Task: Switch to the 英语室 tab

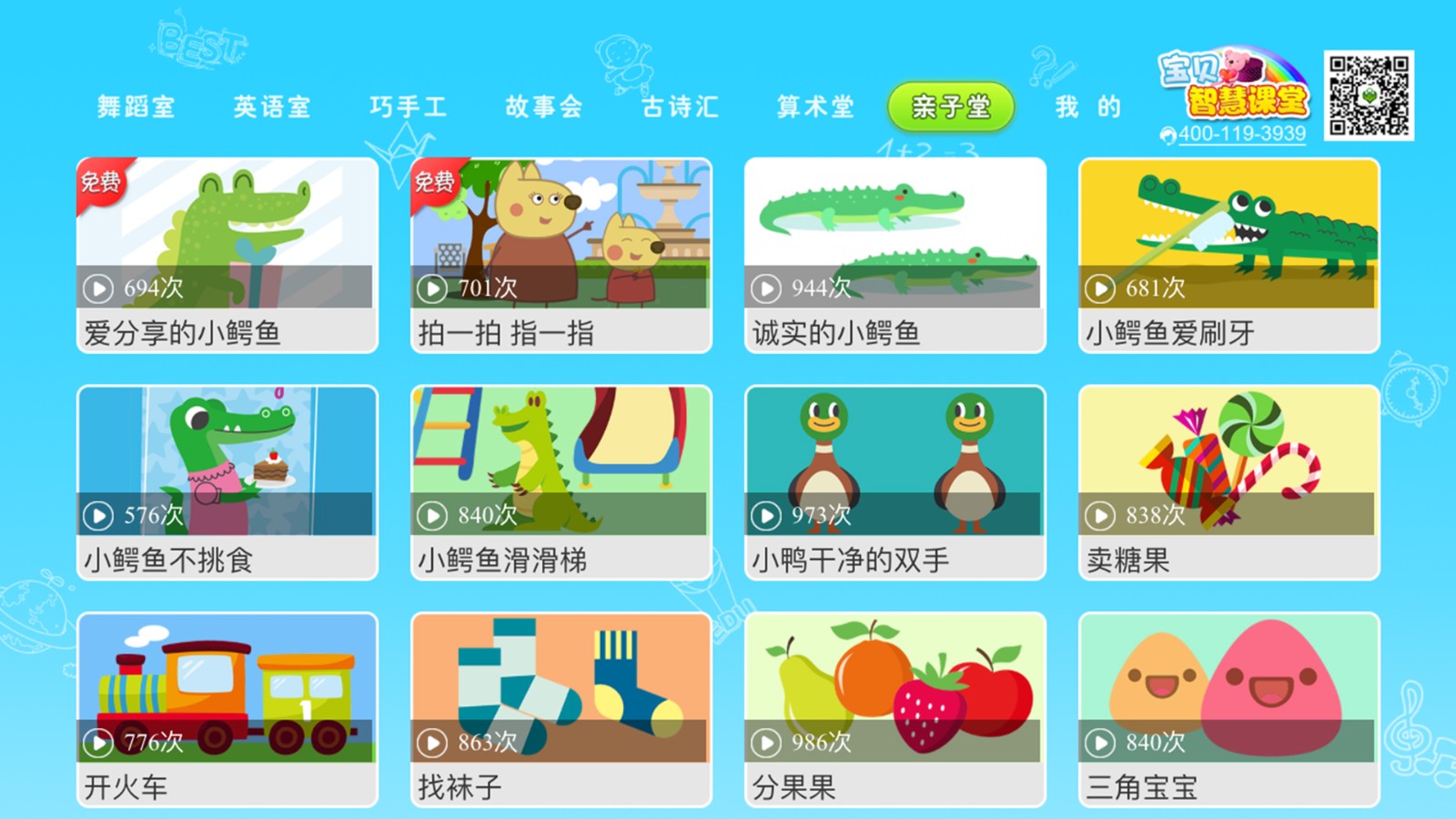Action: [272, 106]
